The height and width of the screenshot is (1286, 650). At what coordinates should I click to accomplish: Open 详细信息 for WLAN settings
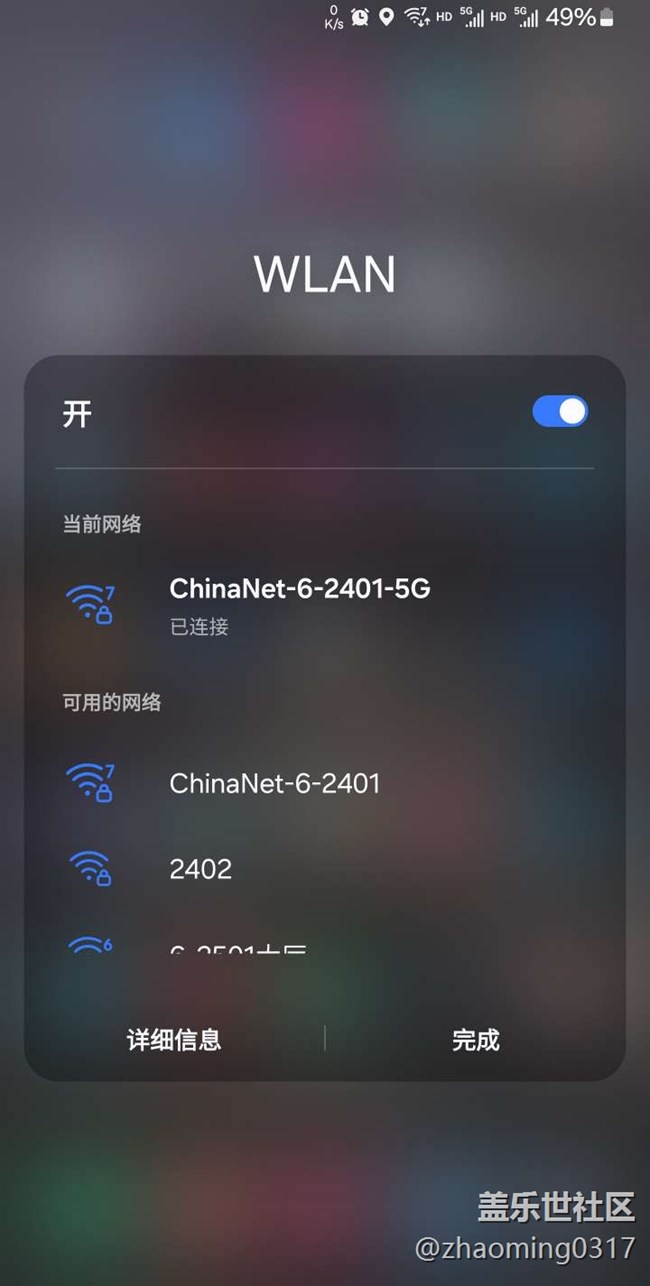tap(174, 1040)
